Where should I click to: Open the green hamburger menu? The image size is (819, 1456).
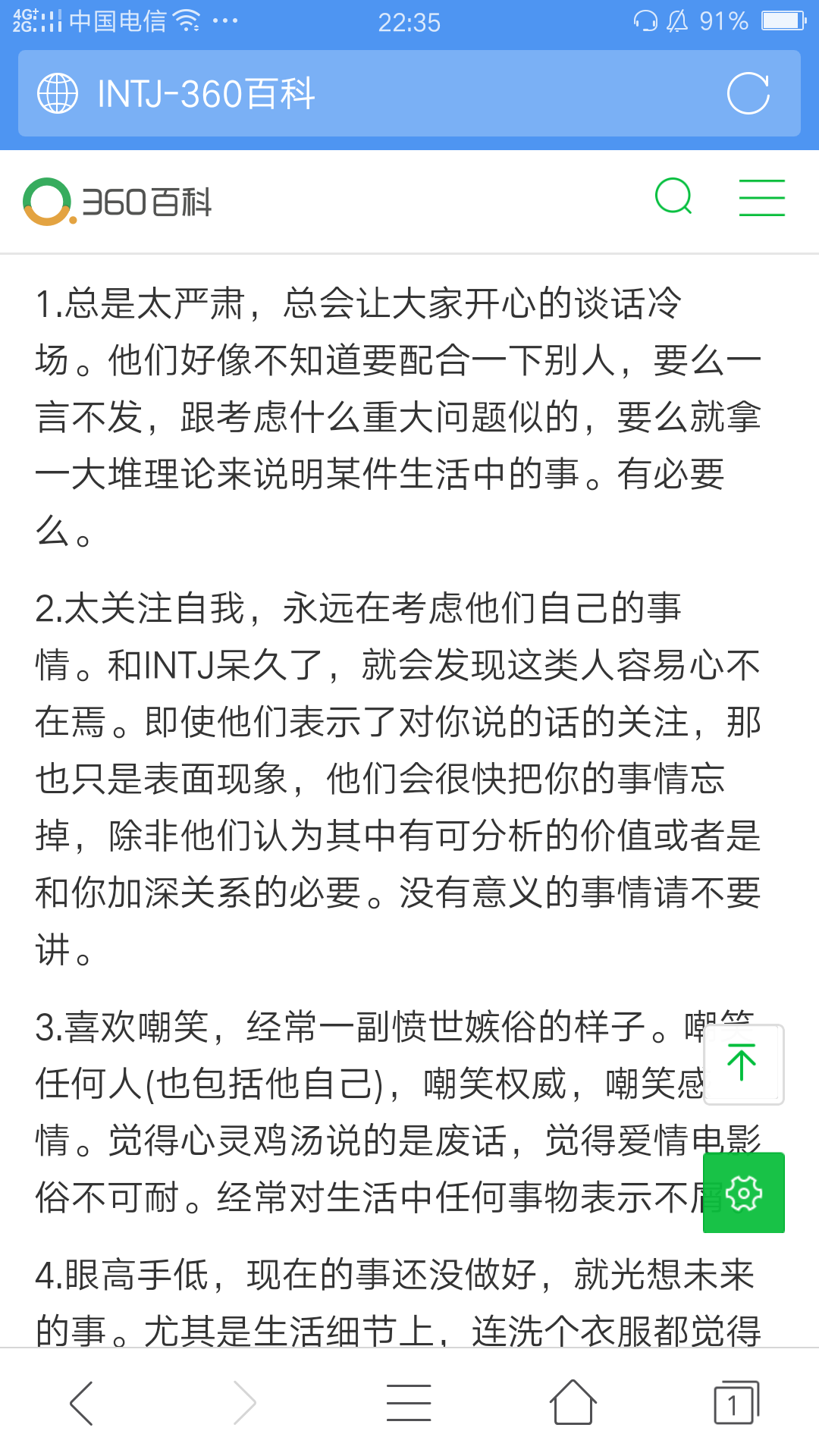[761, 198]
